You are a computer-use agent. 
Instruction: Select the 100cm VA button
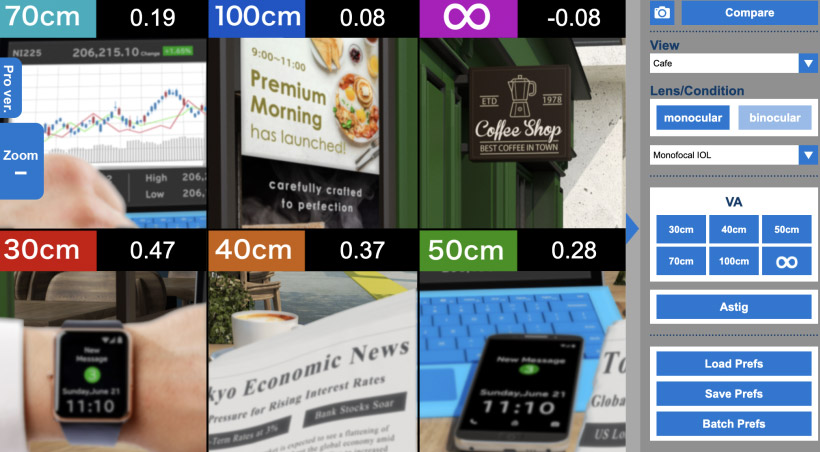[733, 262]
